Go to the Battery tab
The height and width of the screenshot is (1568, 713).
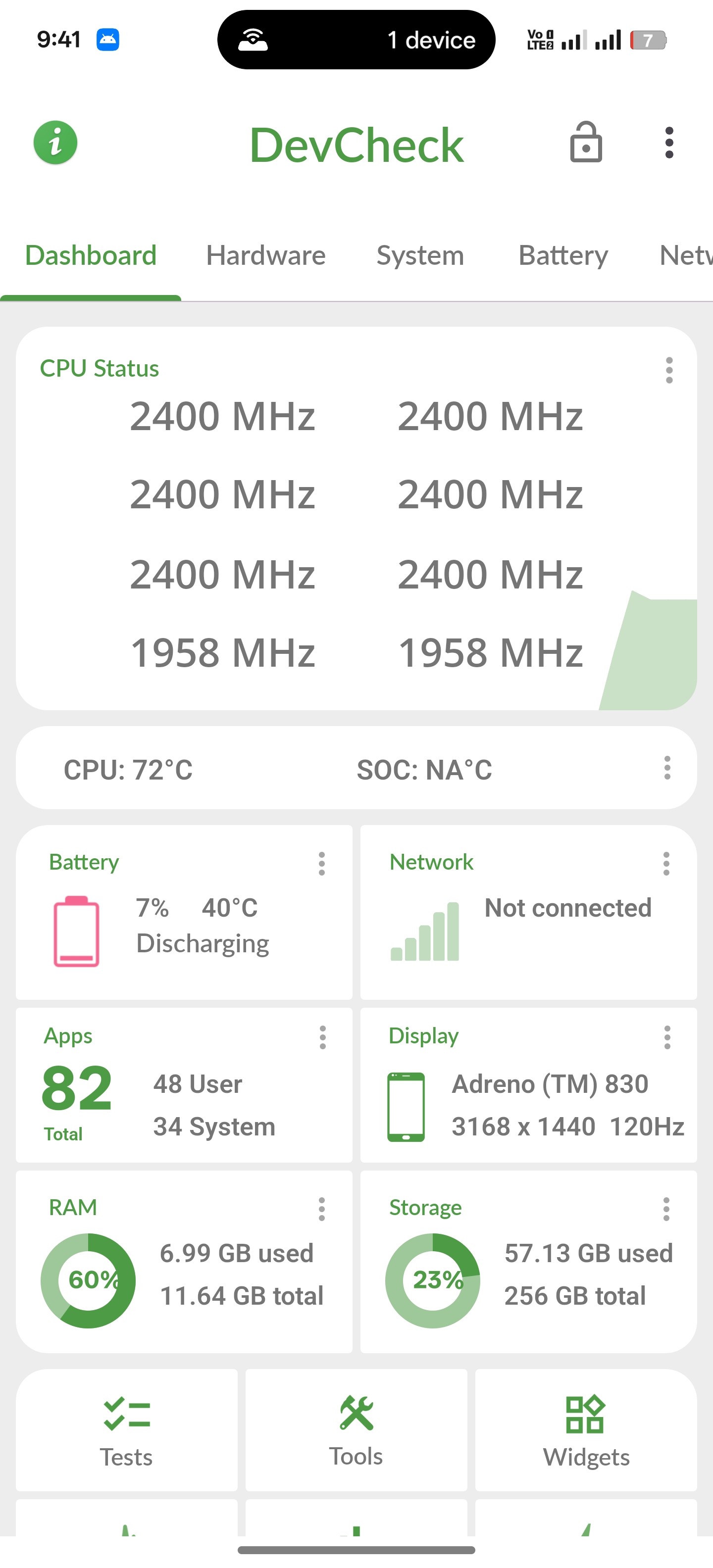[562, 256]
